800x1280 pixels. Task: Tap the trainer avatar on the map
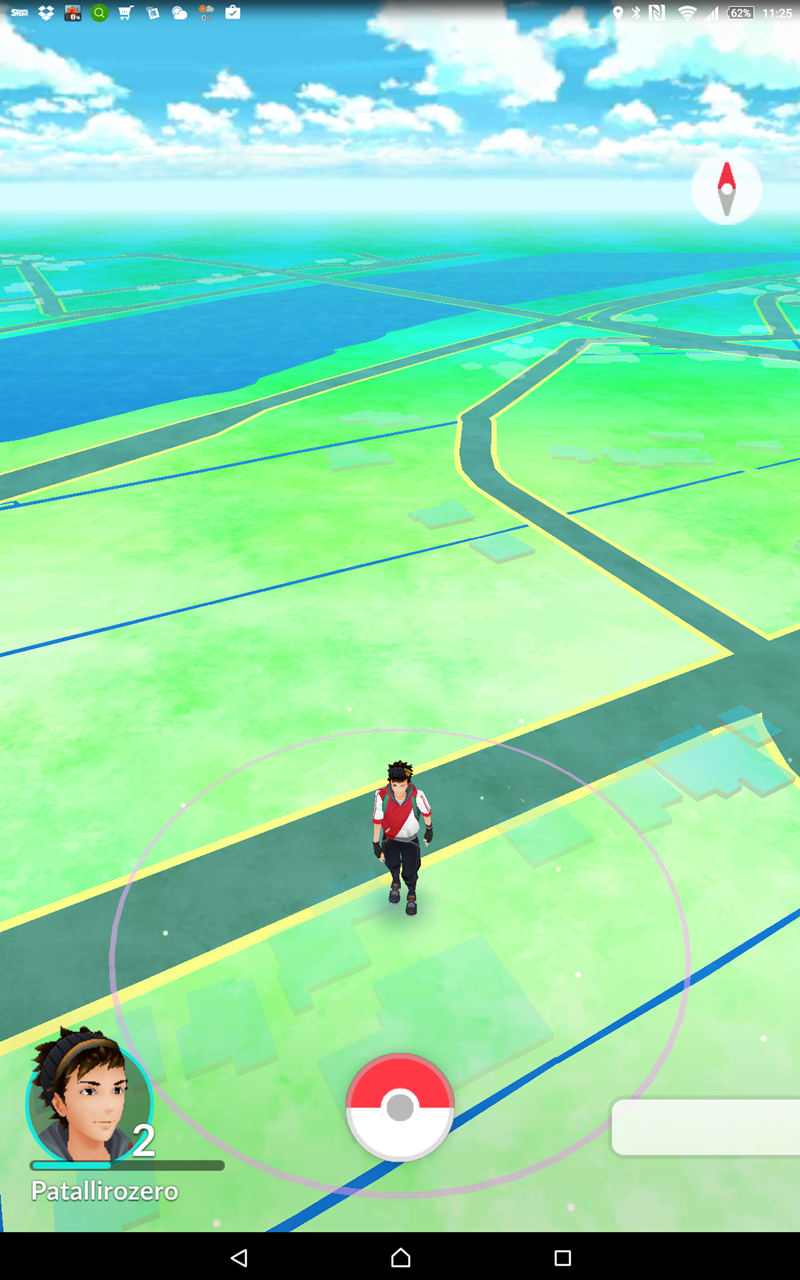pyautogui.click(x=402, y=836)
